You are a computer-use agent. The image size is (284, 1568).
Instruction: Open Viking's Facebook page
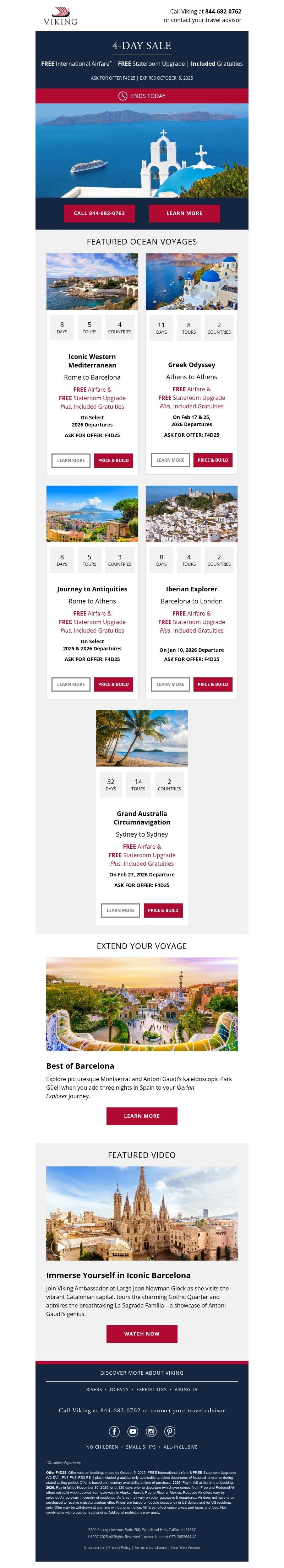pos(114,1431)
